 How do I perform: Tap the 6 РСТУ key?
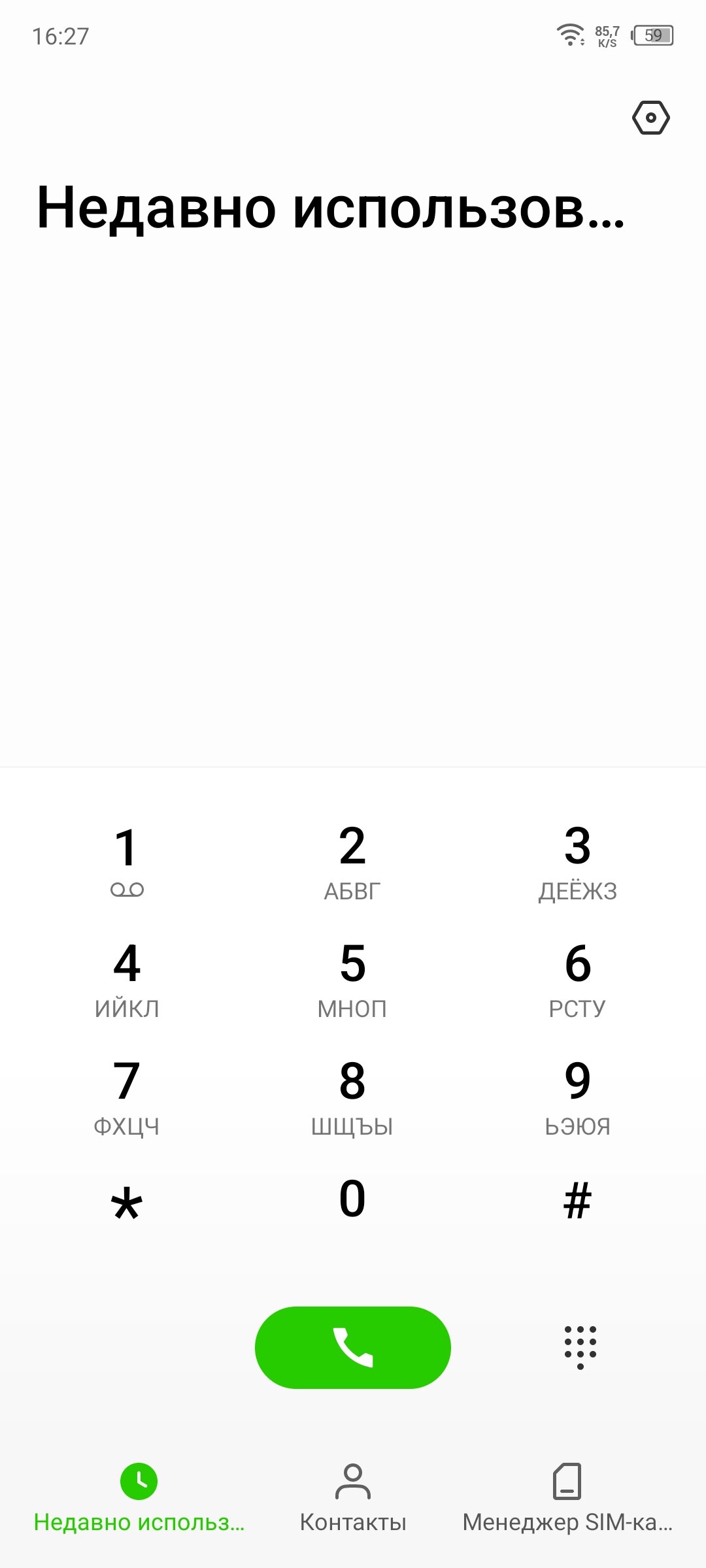pos(578,980)
